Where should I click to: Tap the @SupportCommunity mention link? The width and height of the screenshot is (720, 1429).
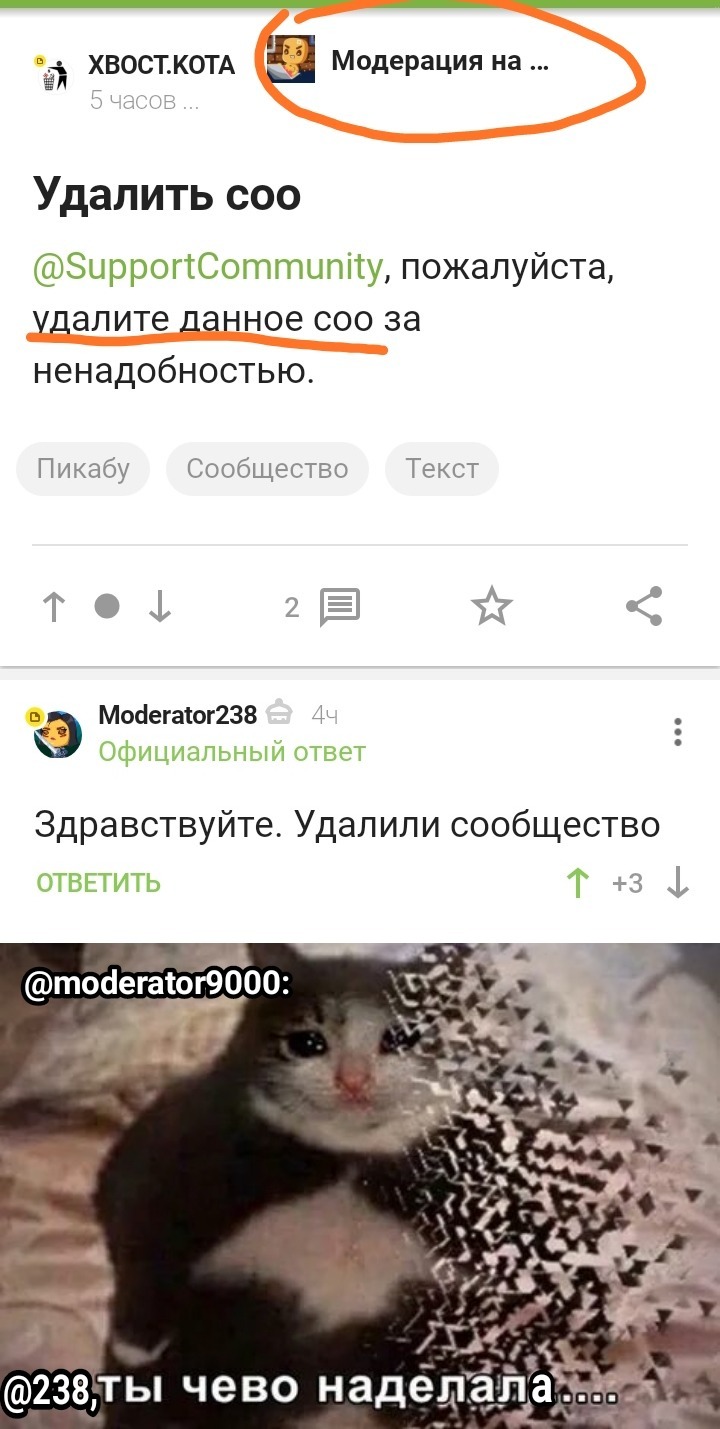(x=208, y=267)
